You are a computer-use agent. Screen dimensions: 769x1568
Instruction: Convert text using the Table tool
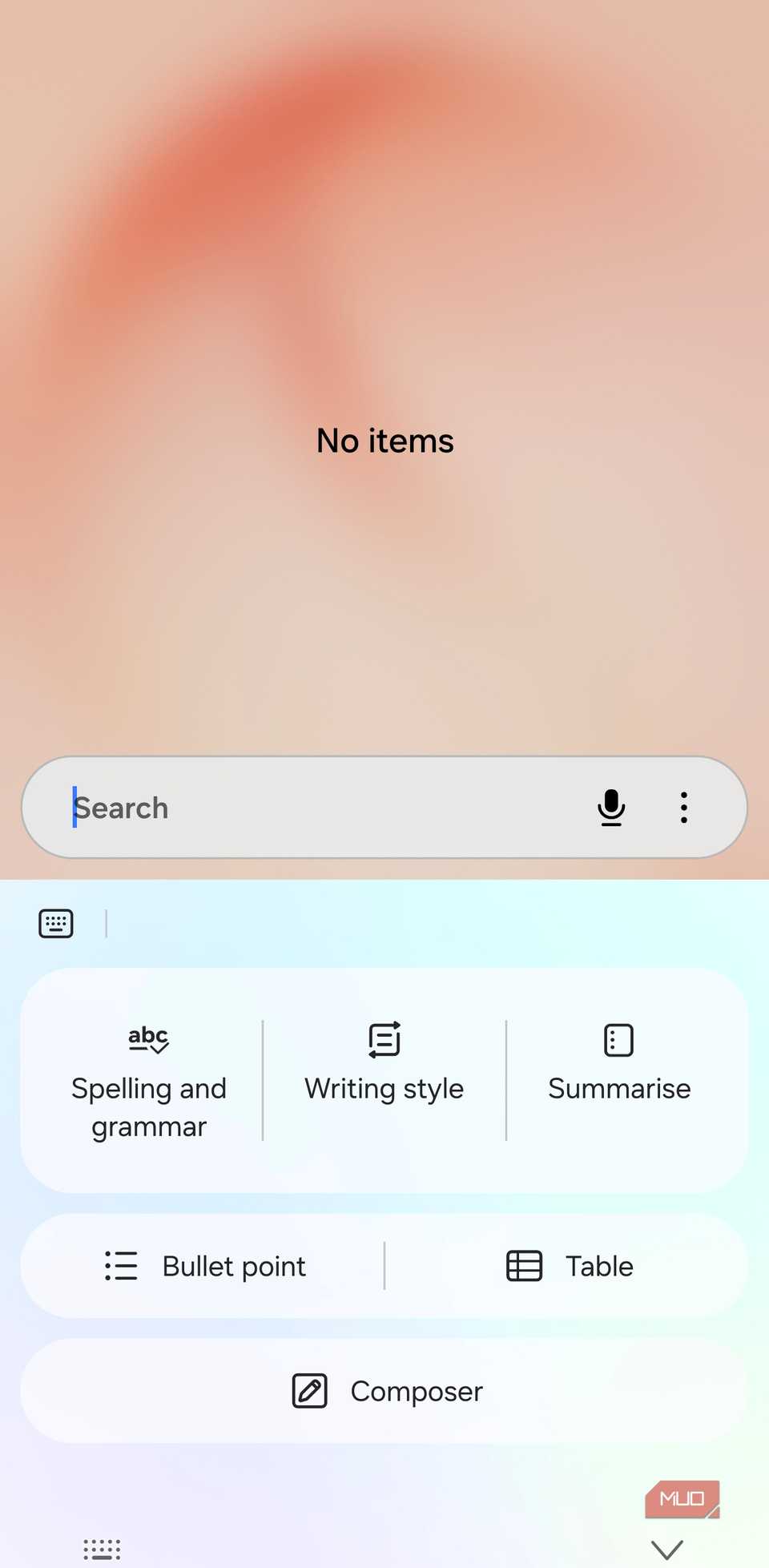point(569,1266)
